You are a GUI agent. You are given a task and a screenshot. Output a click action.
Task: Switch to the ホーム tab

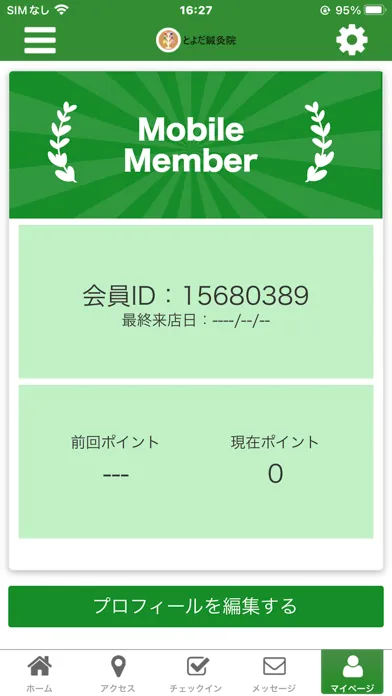[40, 673]
